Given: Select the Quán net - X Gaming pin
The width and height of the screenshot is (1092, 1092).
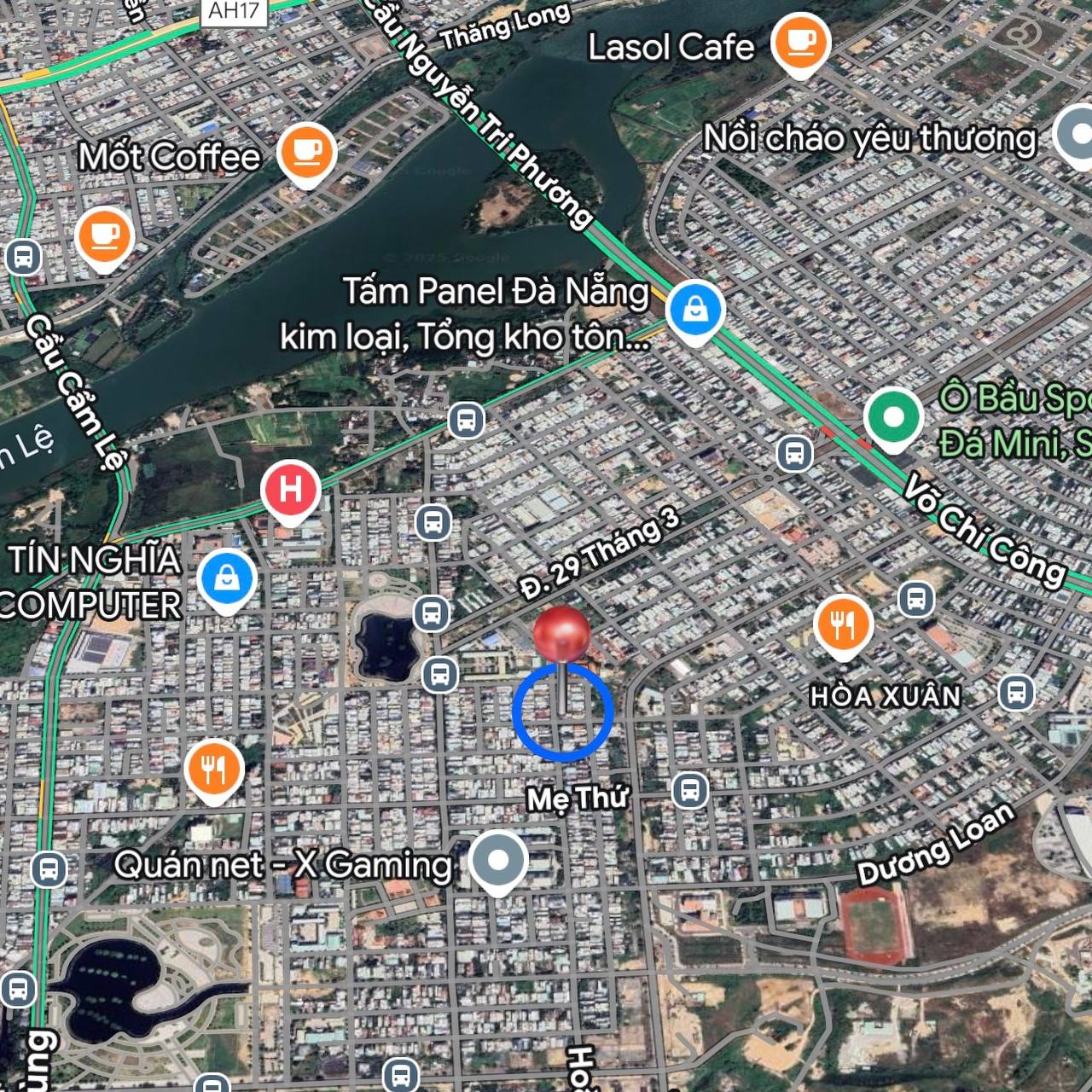Looking at the screenshot, I should point(497,860).
